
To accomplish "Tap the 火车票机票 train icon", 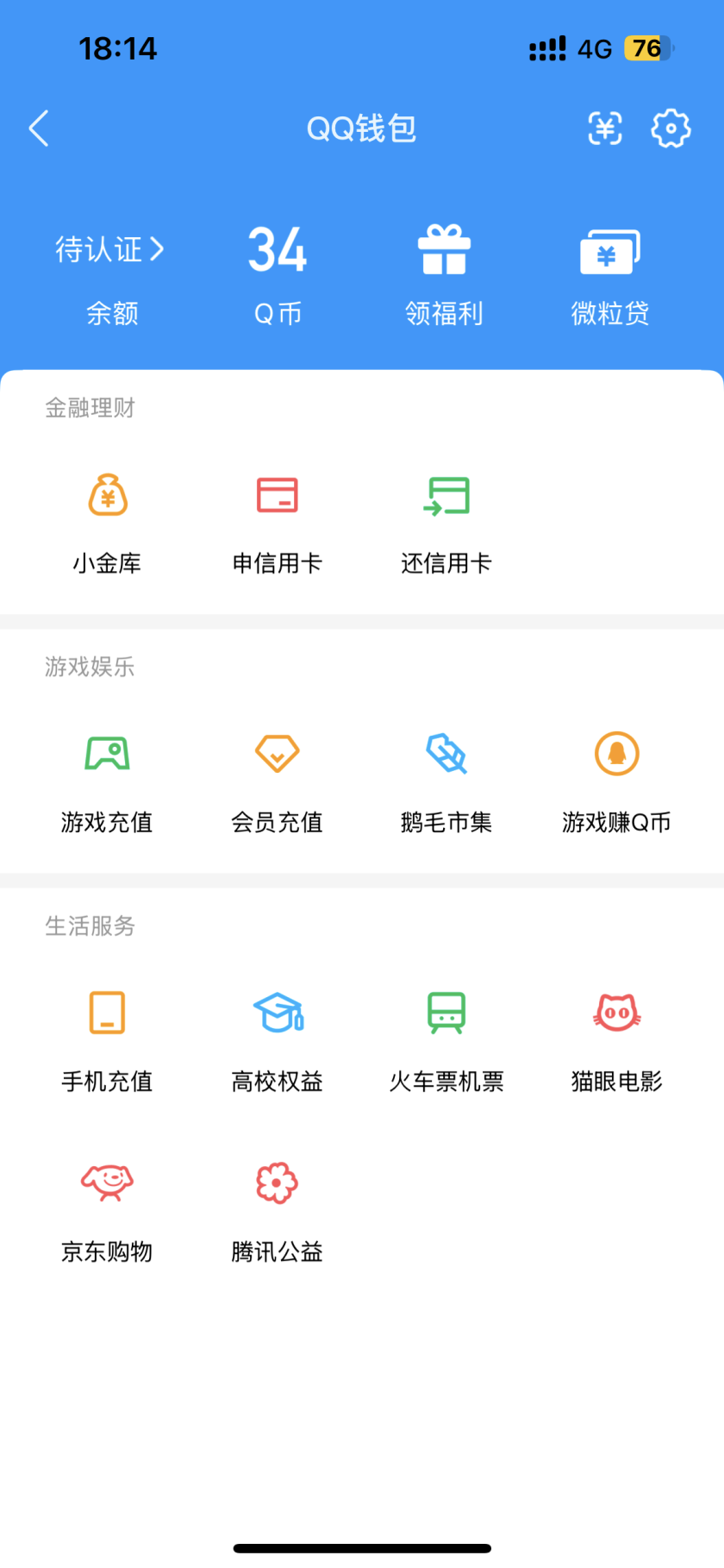I will (x=446, y=1013).
